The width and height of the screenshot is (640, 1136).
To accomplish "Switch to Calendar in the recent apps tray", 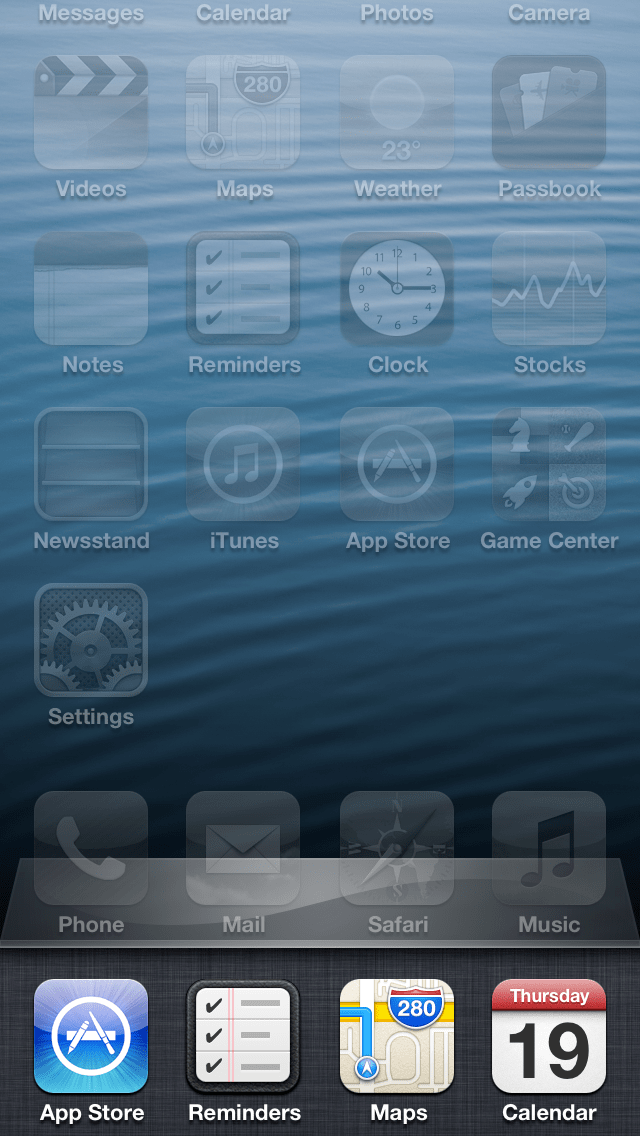I will 548,1036.
